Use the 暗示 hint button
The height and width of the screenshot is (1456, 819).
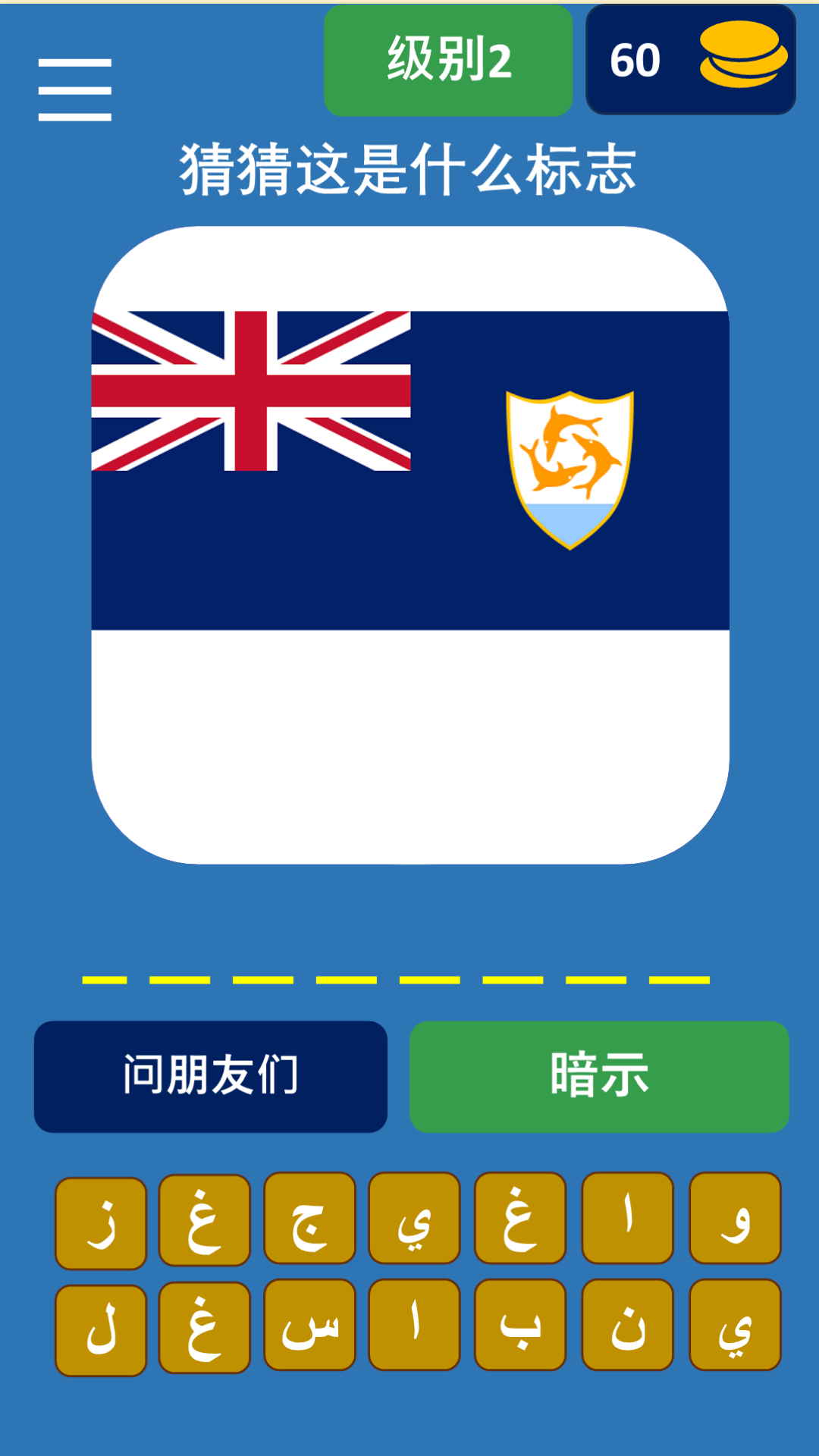pyautogui.click(x=599, y=1076)
